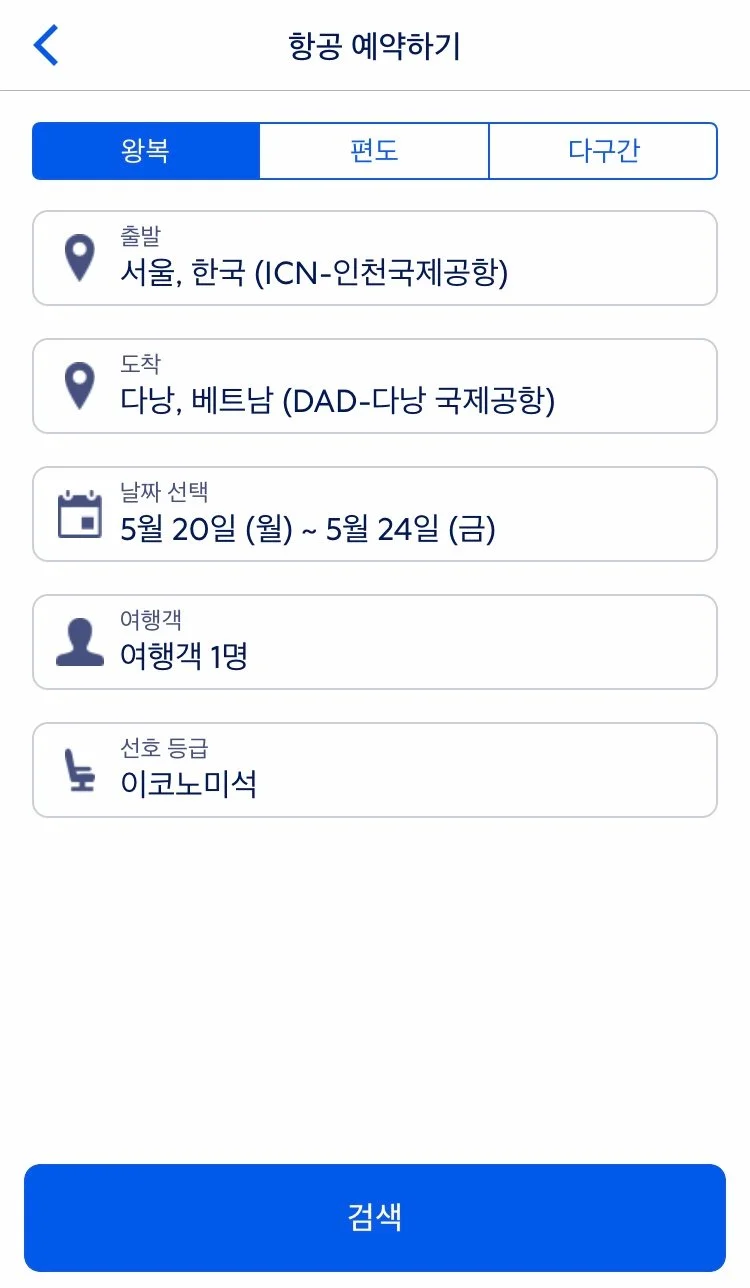Tap the departure location pin icon

pos(79,258)
